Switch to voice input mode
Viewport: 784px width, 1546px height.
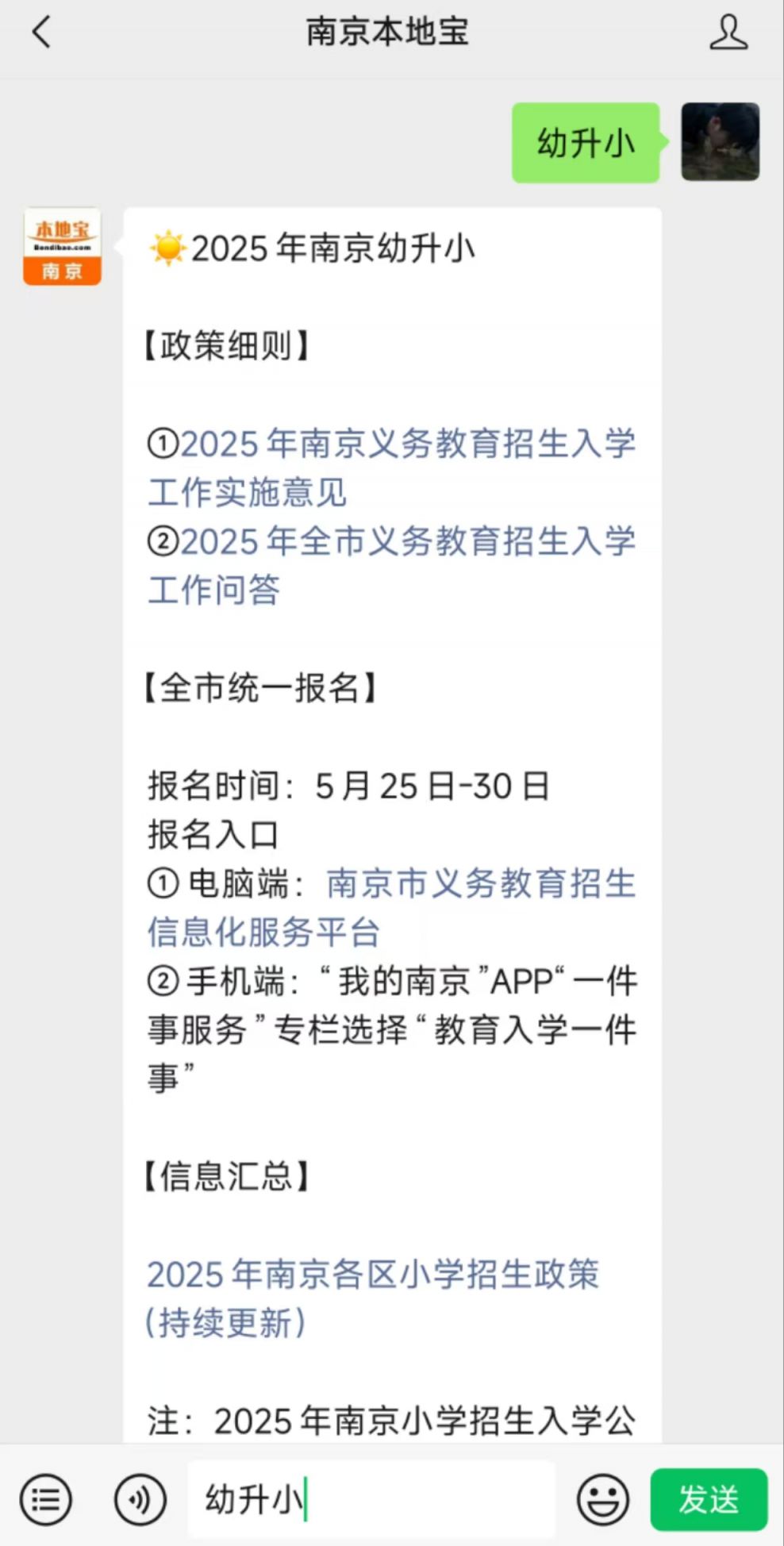[x=140, y=1499]
